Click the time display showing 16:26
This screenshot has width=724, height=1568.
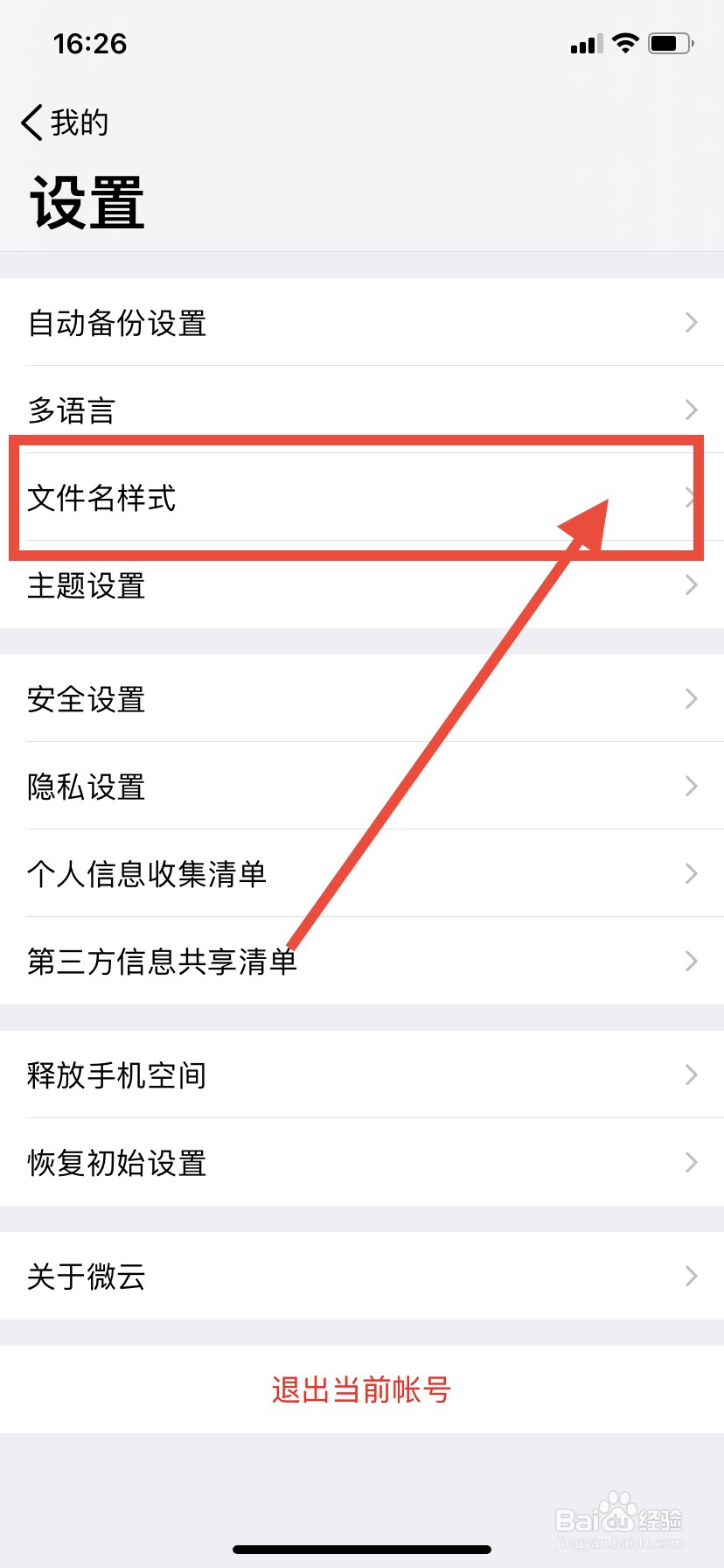click(89, 44)
